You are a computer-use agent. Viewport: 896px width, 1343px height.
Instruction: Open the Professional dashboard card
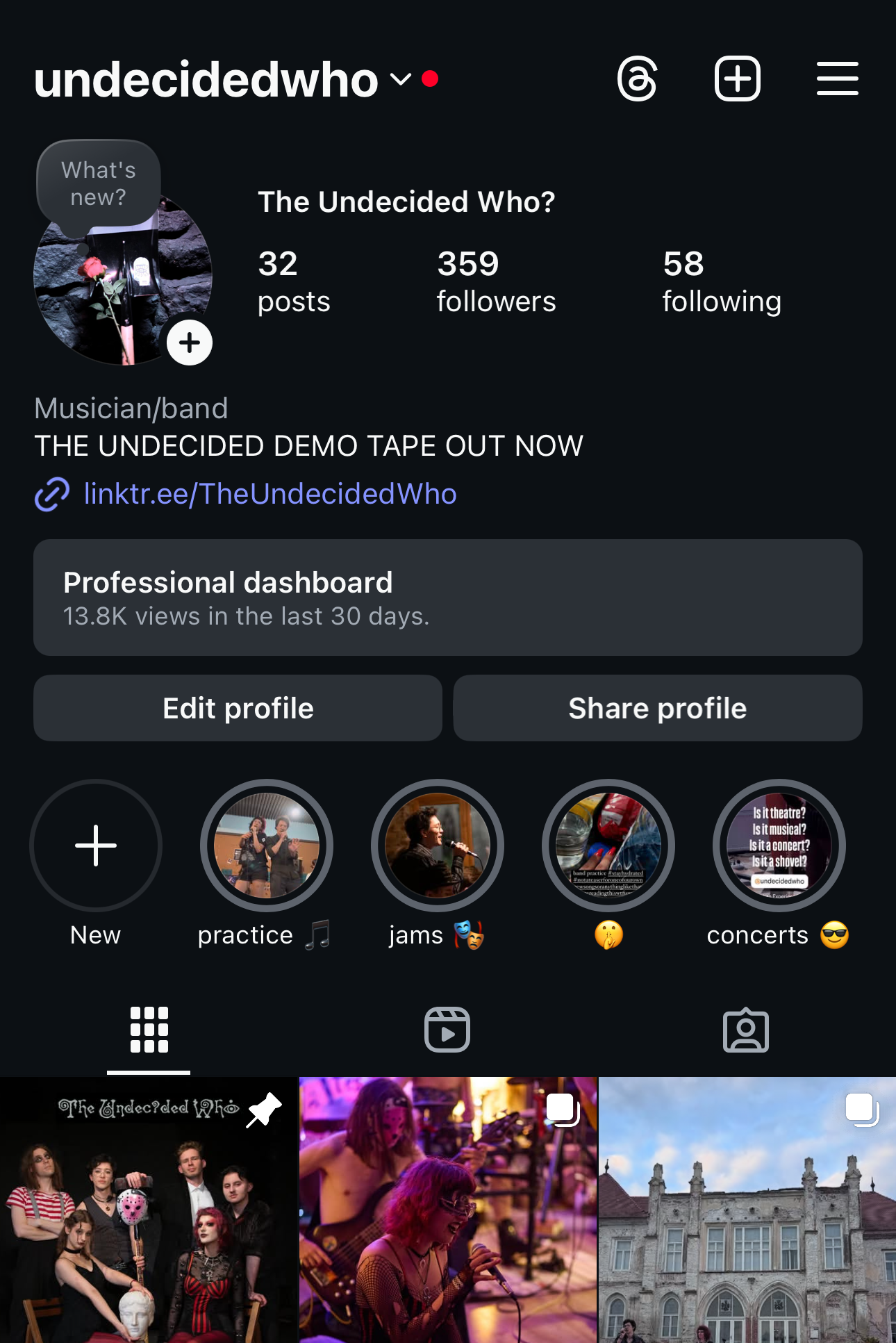[448, 598]
